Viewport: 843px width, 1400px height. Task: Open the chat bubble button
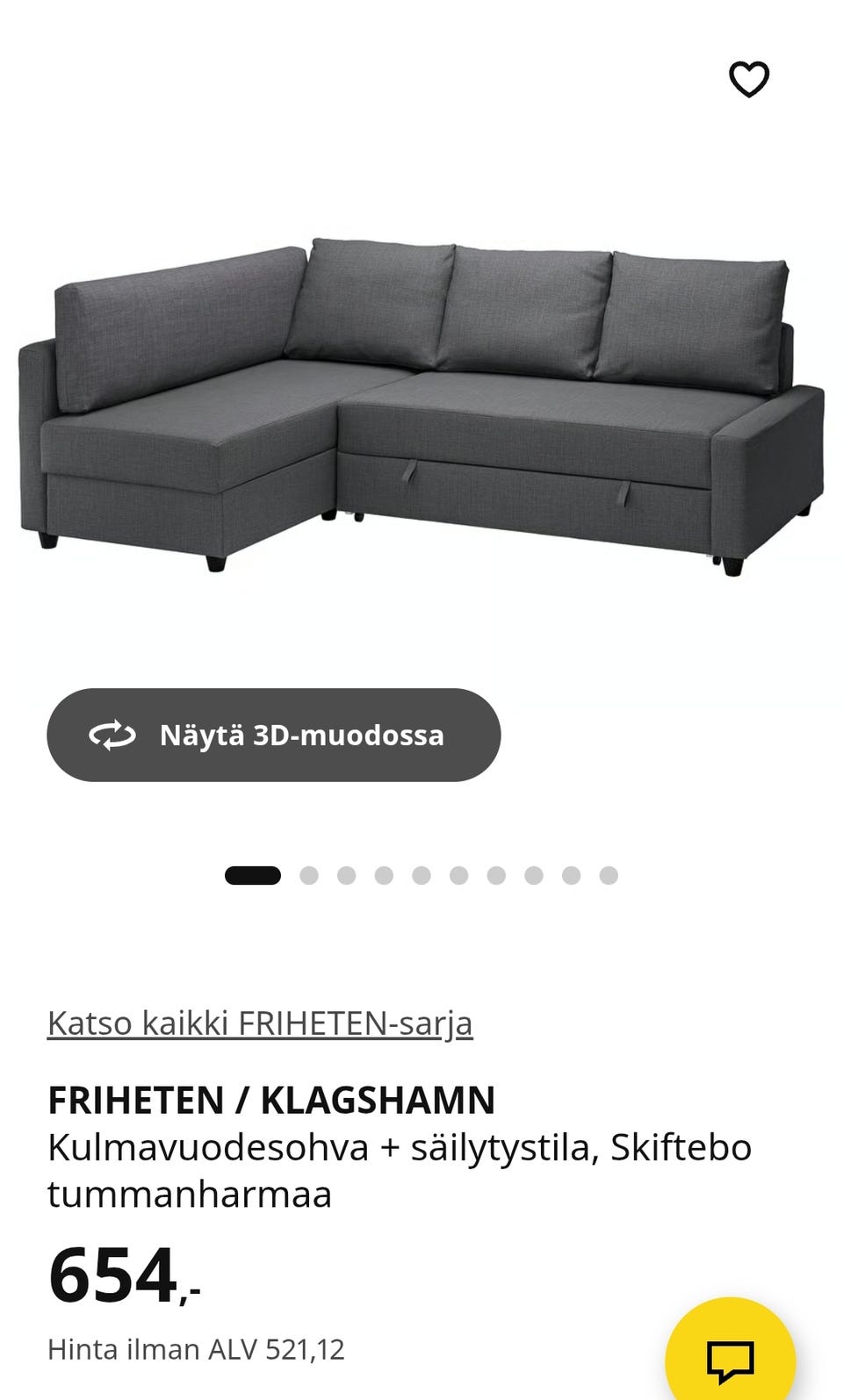point(731,1360)
